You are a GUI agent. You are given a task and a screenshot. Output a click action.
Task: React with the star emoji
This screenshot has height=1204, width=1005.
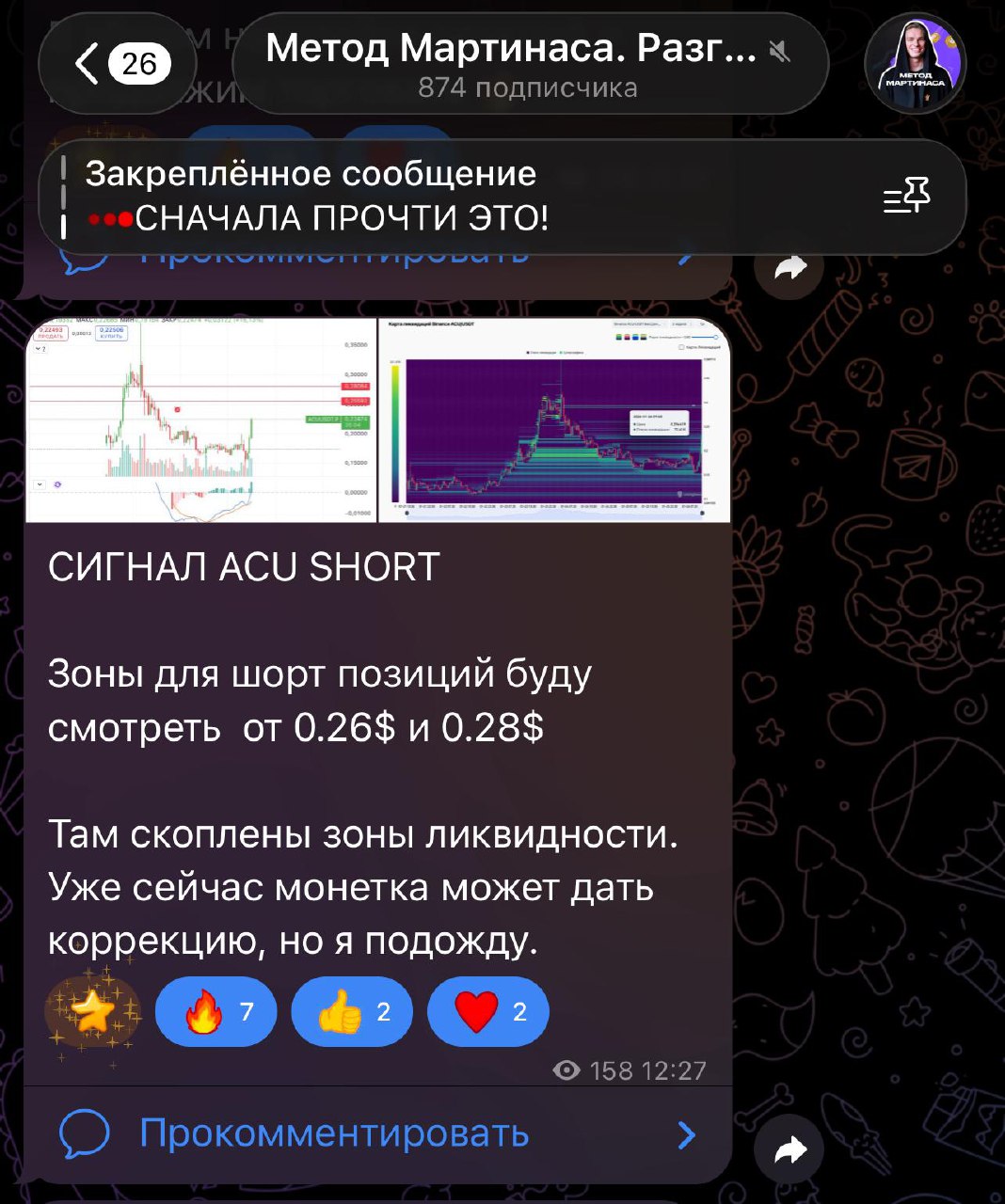tap(92, 1012)
